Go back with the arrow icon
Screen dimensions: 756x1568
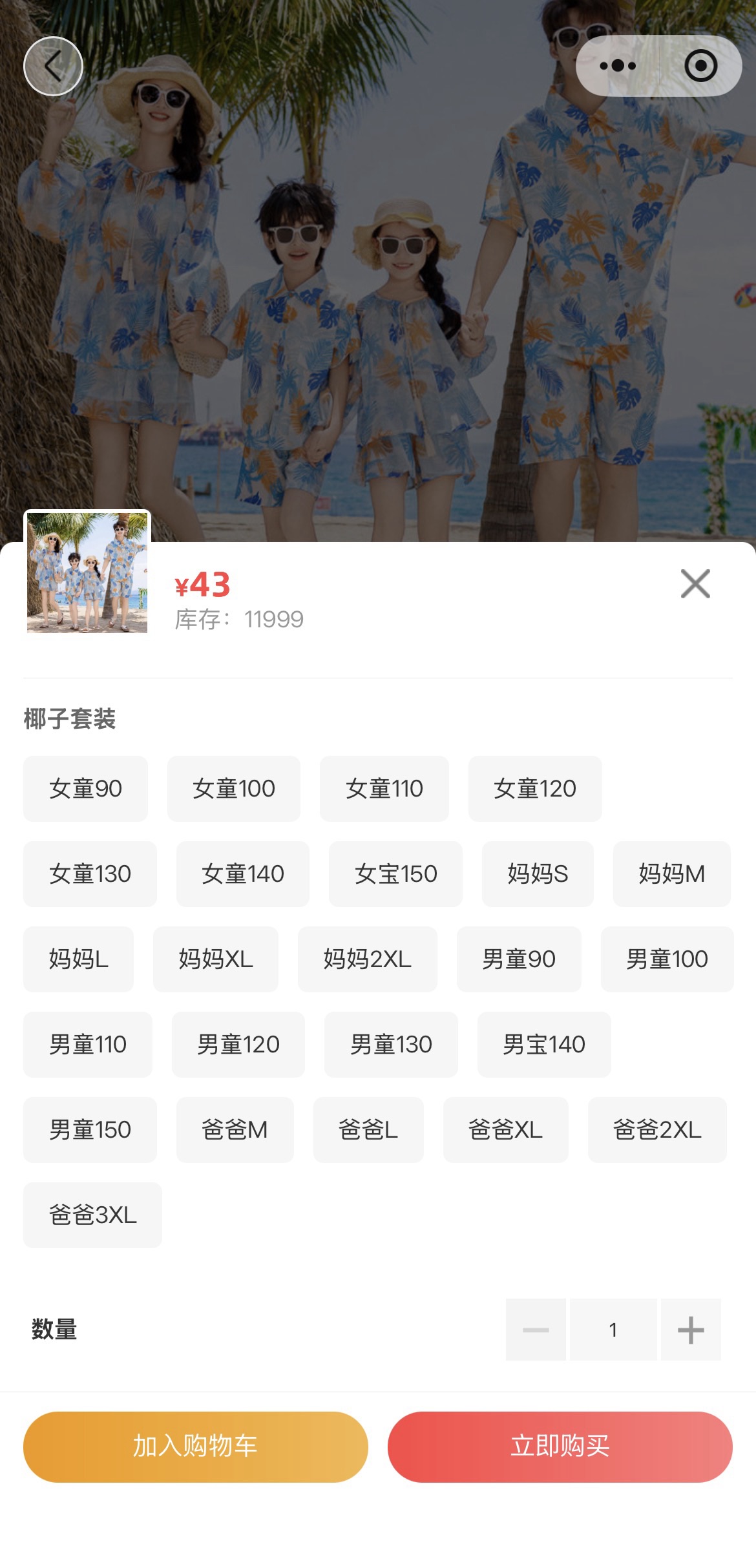(x=53, y=66)
